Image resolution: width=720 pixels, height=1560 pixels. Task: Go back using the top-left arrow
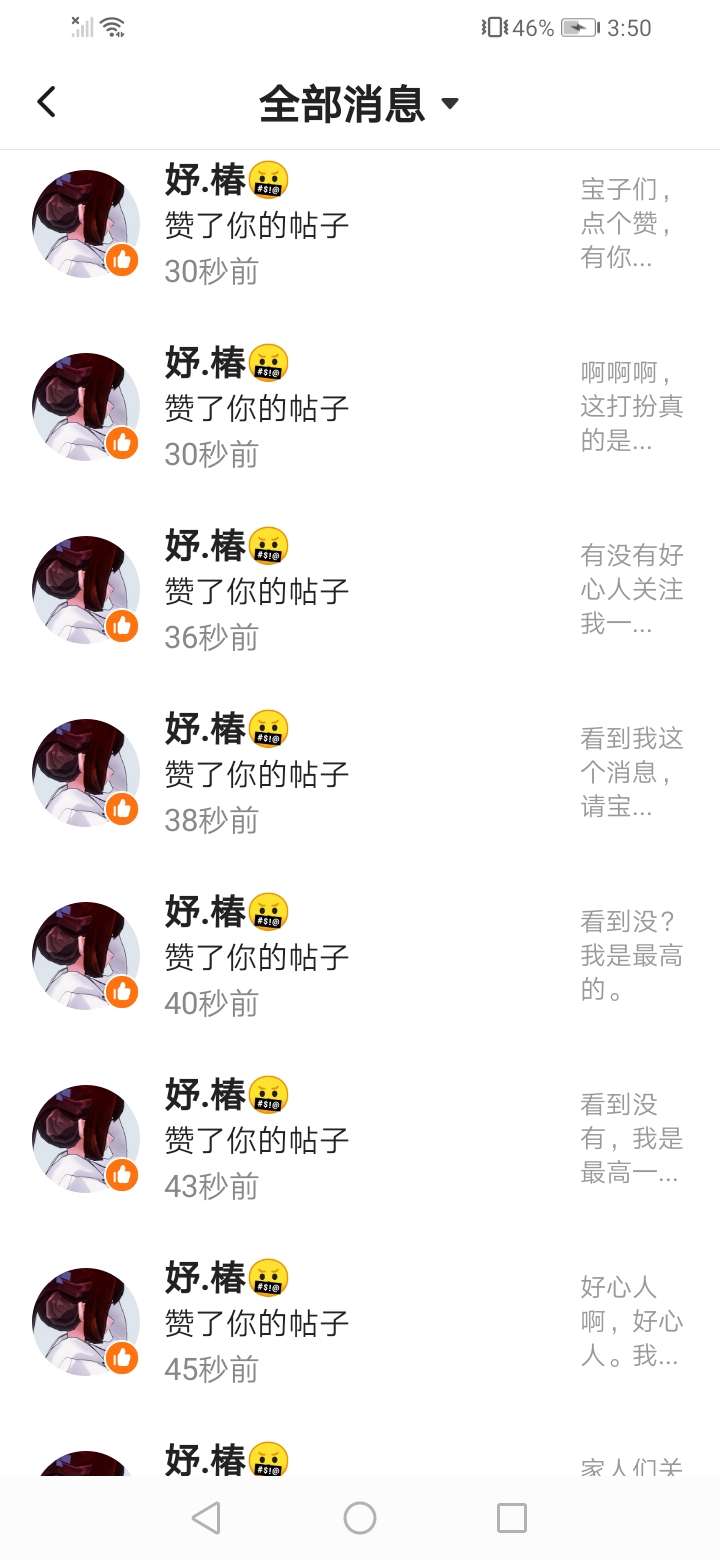[46, 102]
